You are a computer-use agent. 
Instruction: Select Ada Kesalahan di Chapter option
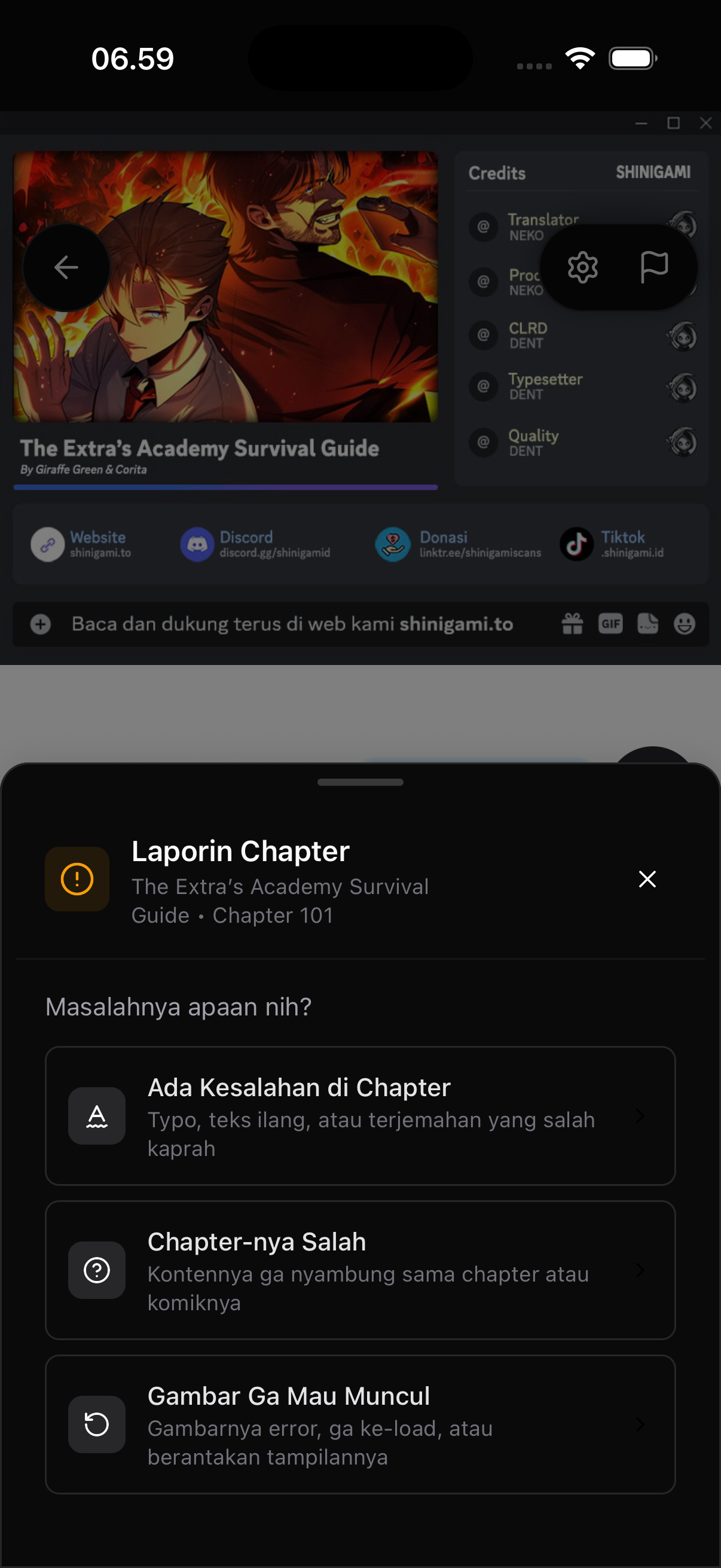(x=360, y=1115)
